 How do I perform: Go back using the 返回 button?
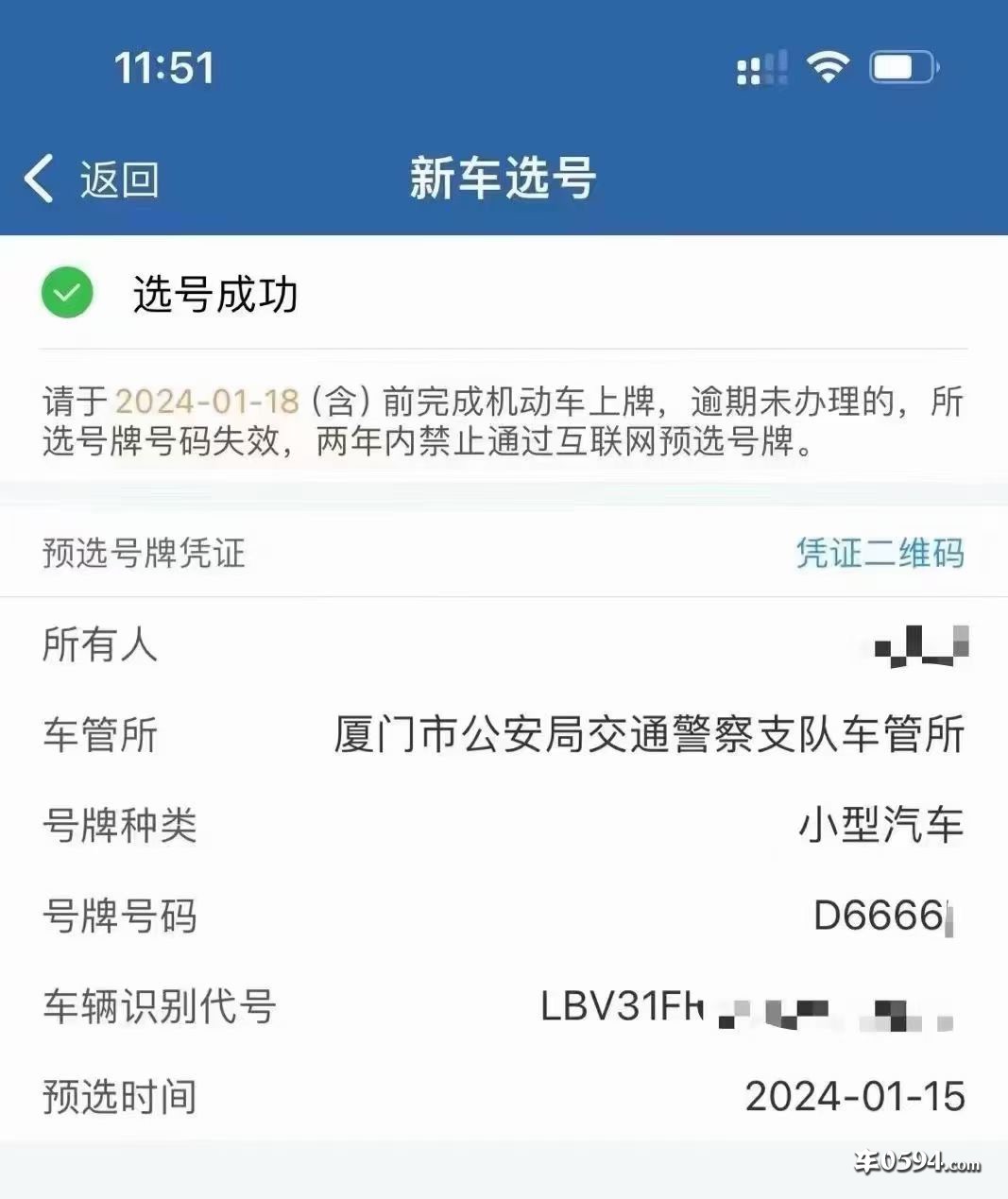tap(93, 180)
